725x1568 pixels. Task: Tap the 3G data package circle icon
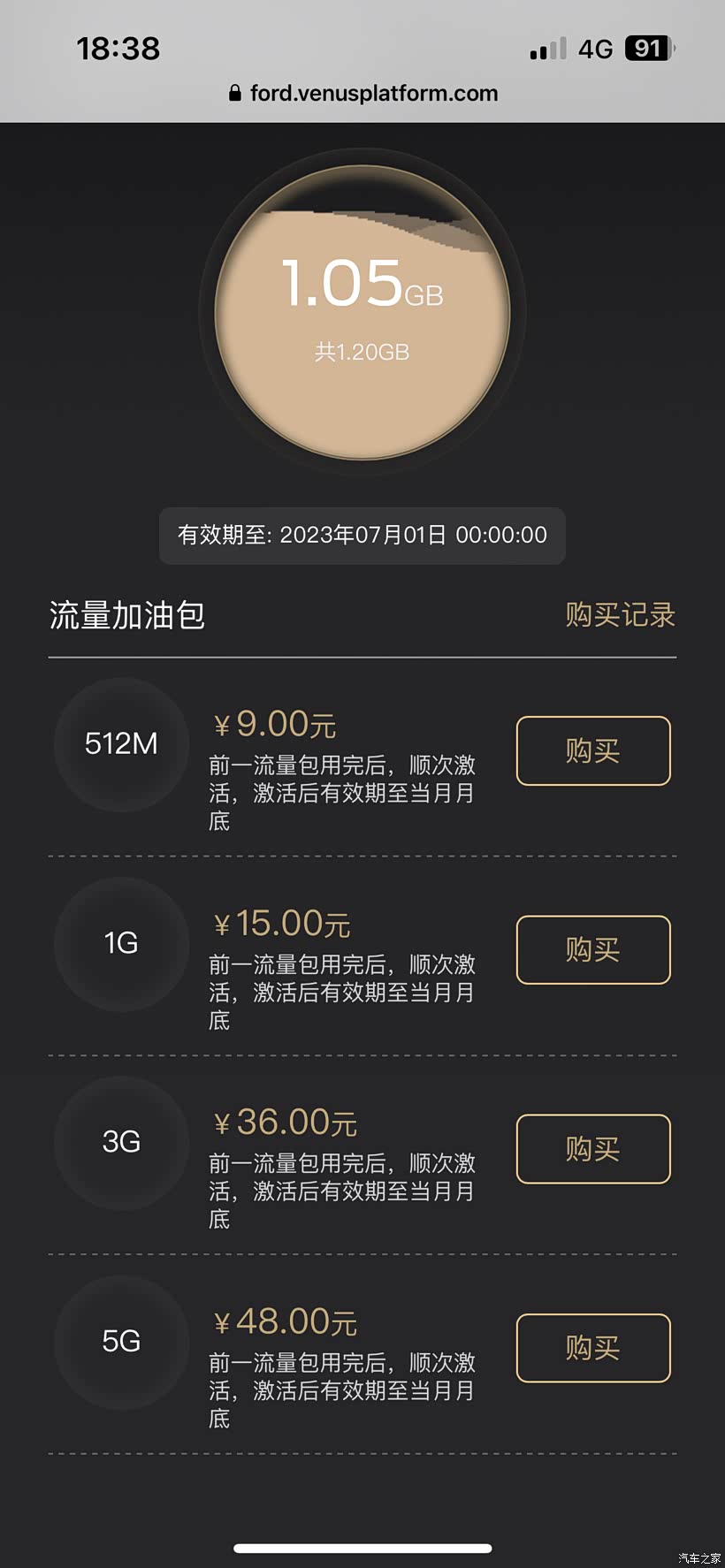click(x=121, y=1145)
